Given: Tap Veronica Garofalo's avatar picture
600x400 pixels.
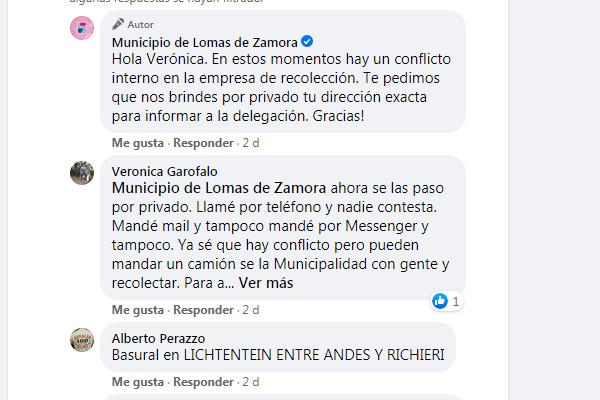Looking at the screenshot, I should 81,172.
